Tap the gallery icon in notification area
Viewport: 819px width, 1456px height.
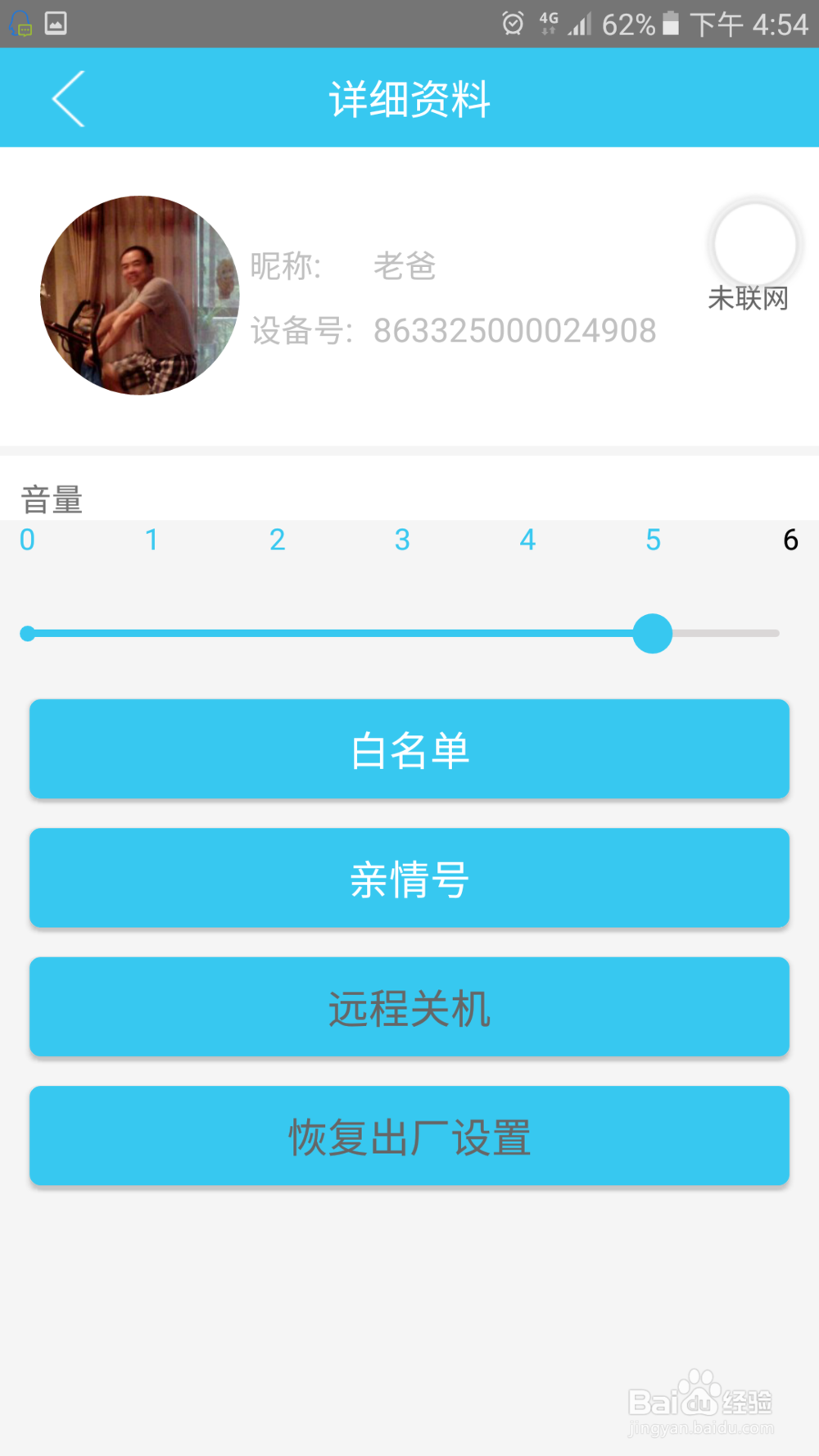[54, 22]
